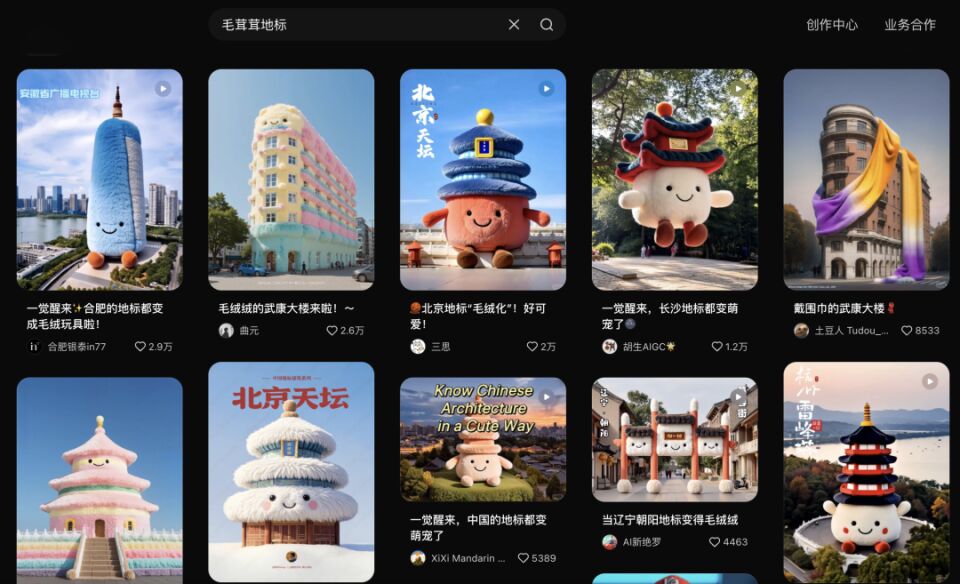Run the search with the magnifier icon
The image size is (960, 584).
tap(546, 24)
